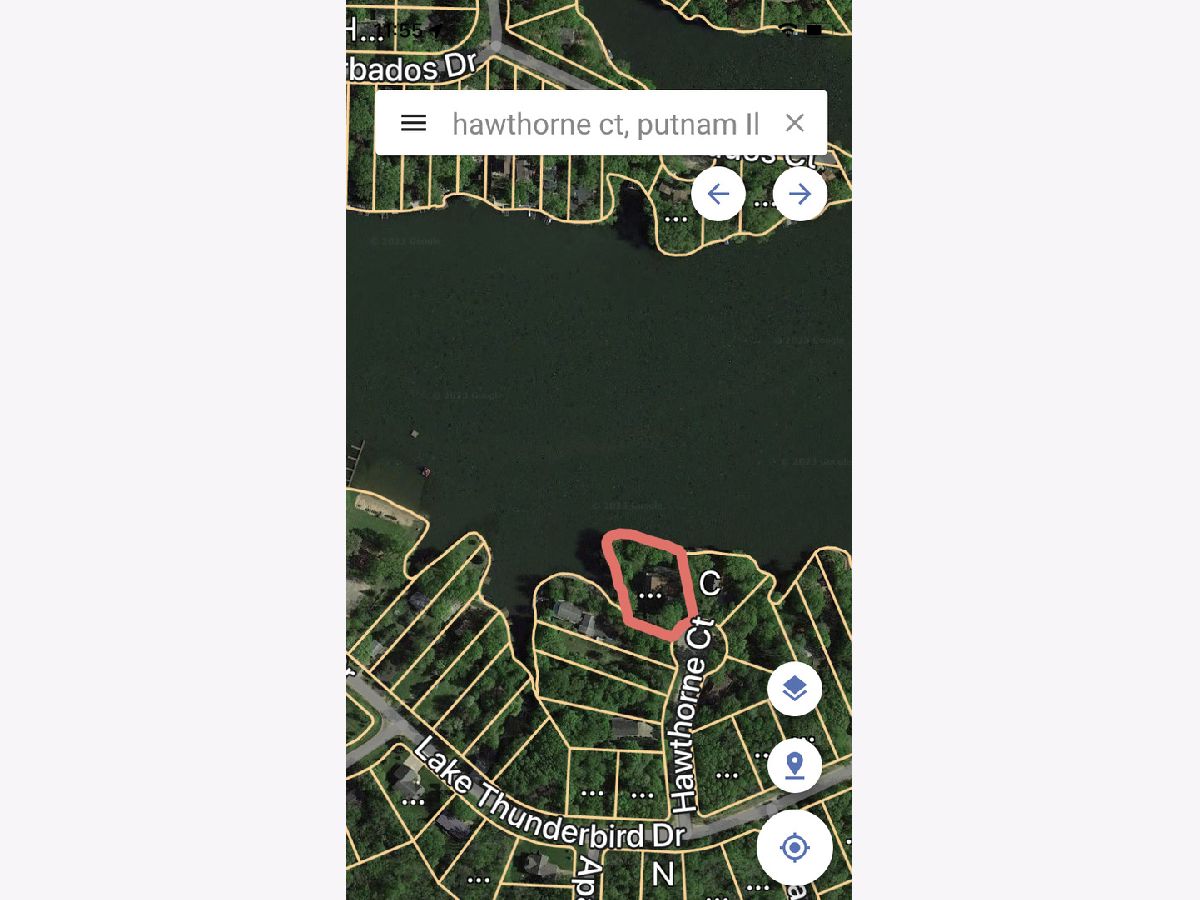Edit the hawthorne ct search field

(605, 124)
